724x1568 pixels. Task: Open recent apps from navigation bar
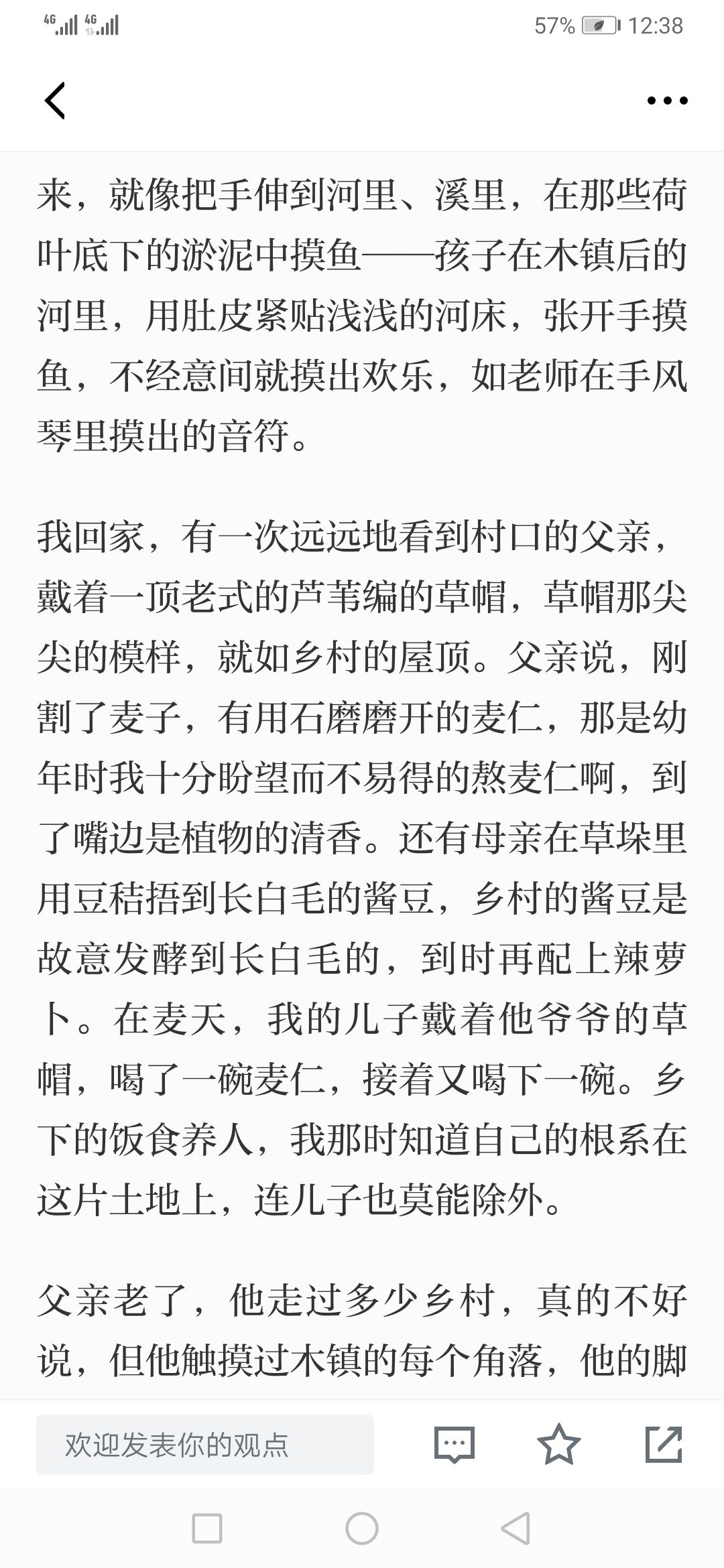(x=206, y=1529)
